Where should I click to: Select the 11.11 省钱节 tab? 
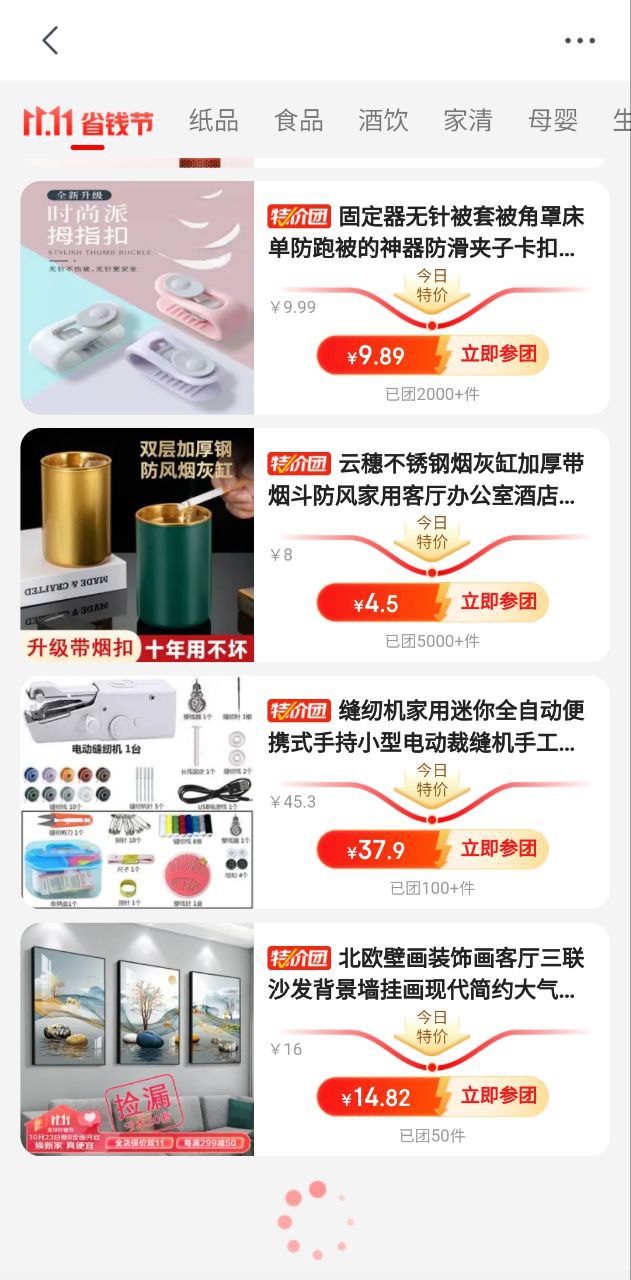tap(88, 122)
